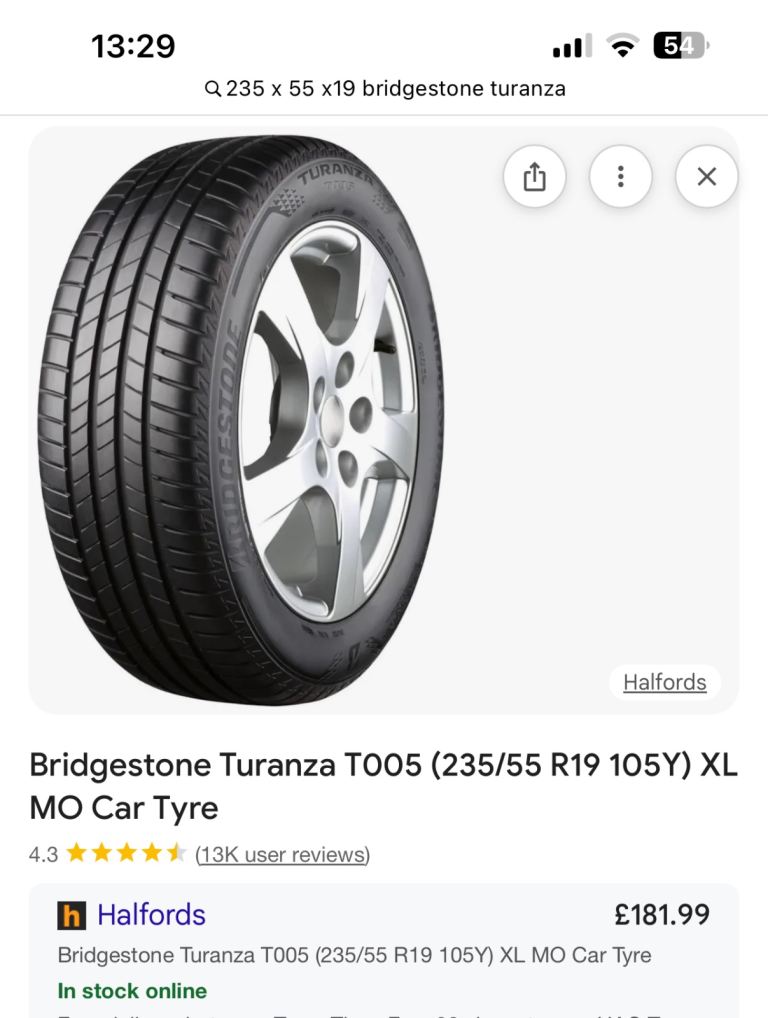Image resolution: width=768 pixels, height=1018 pixels.
Task: Close the product detail panel
Action: pos(706,177)
